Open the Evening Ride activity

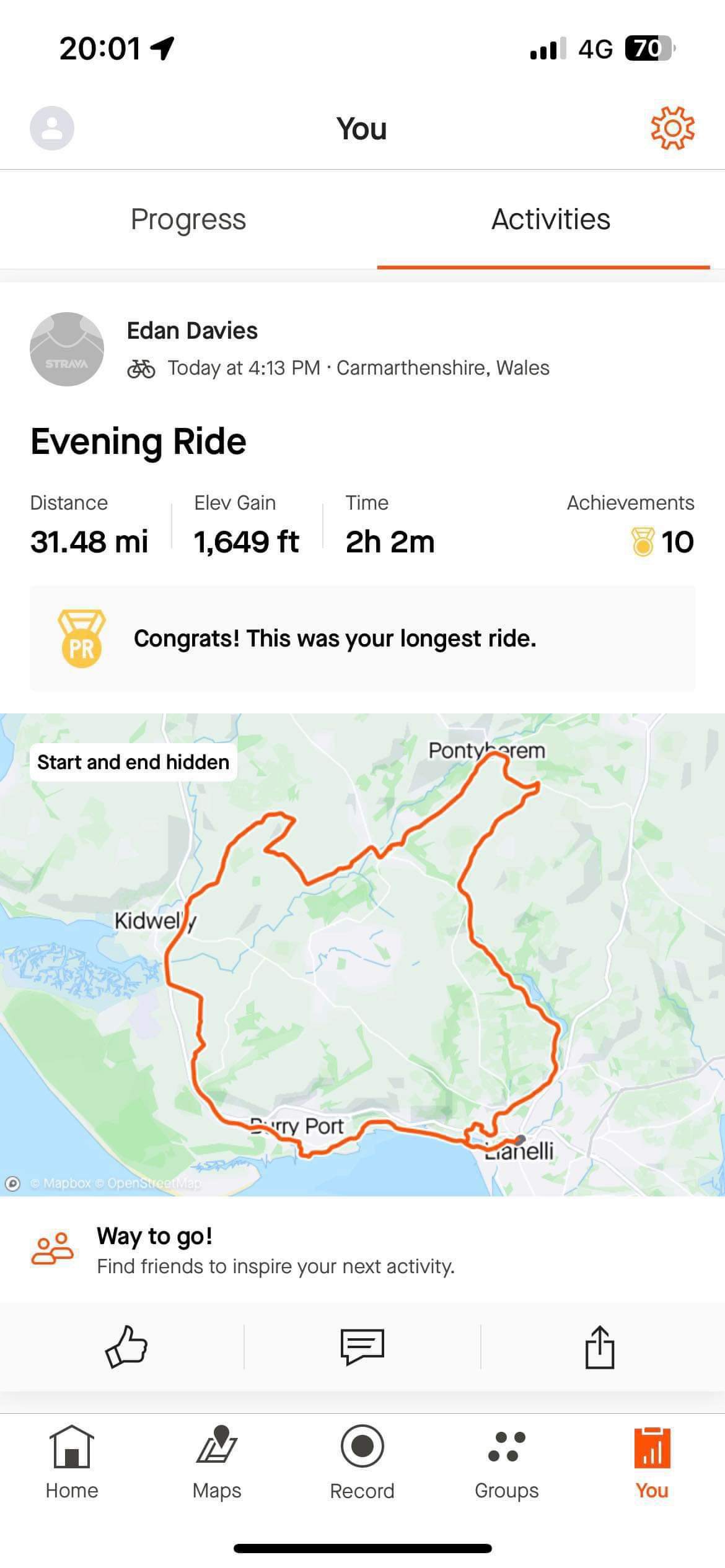(139, 442)
